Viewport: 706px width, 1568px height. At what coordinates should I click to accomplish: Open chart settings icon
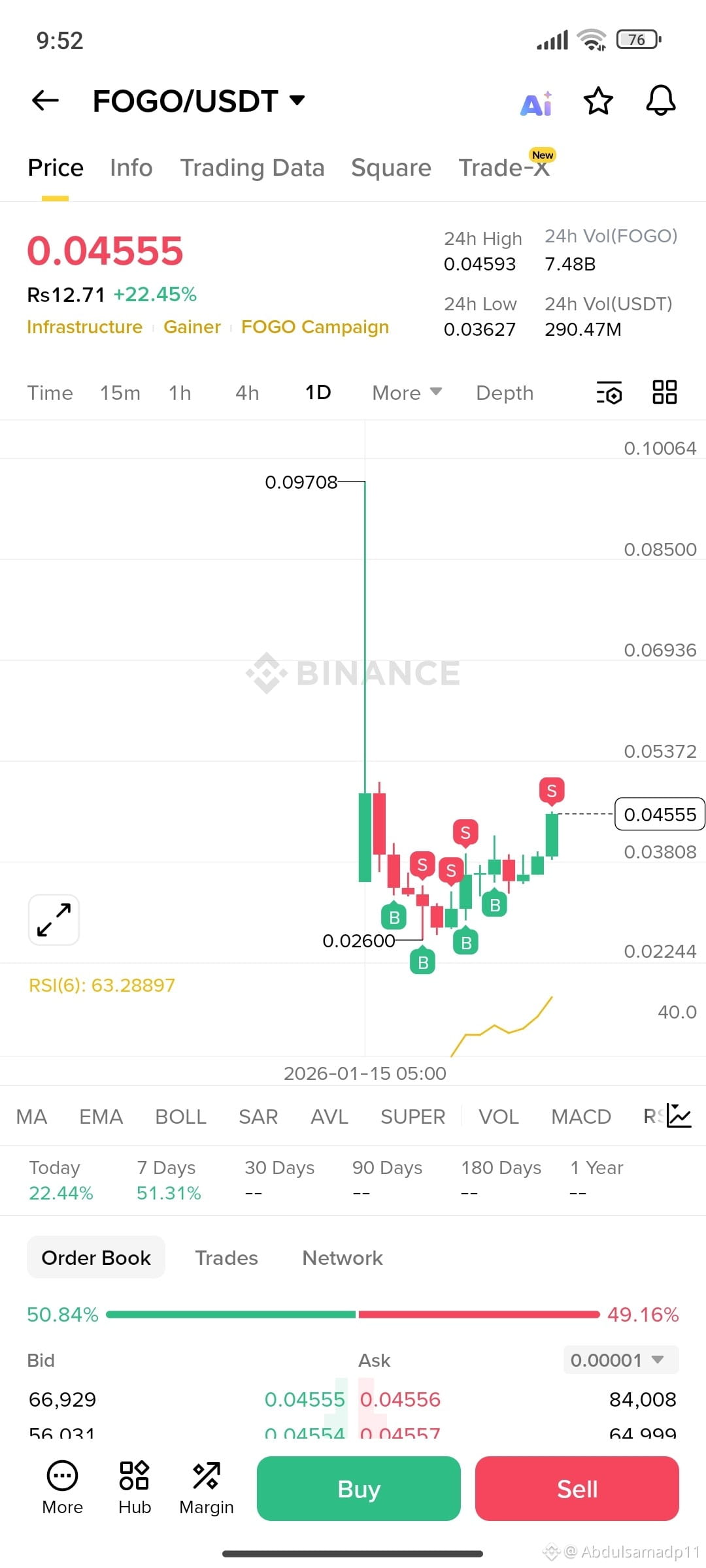[609, 393]
